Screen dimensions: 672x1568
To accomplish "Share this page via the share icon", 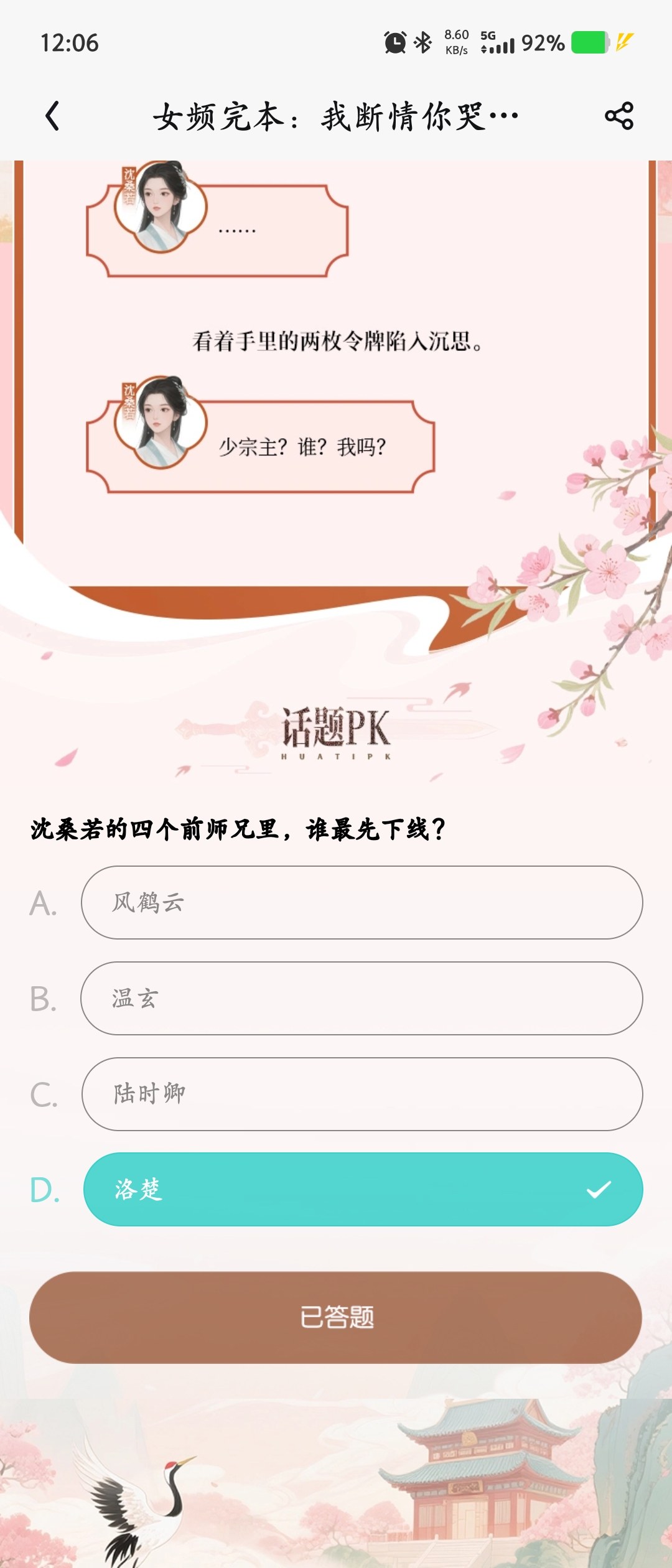I will click(x=619, y=116).
